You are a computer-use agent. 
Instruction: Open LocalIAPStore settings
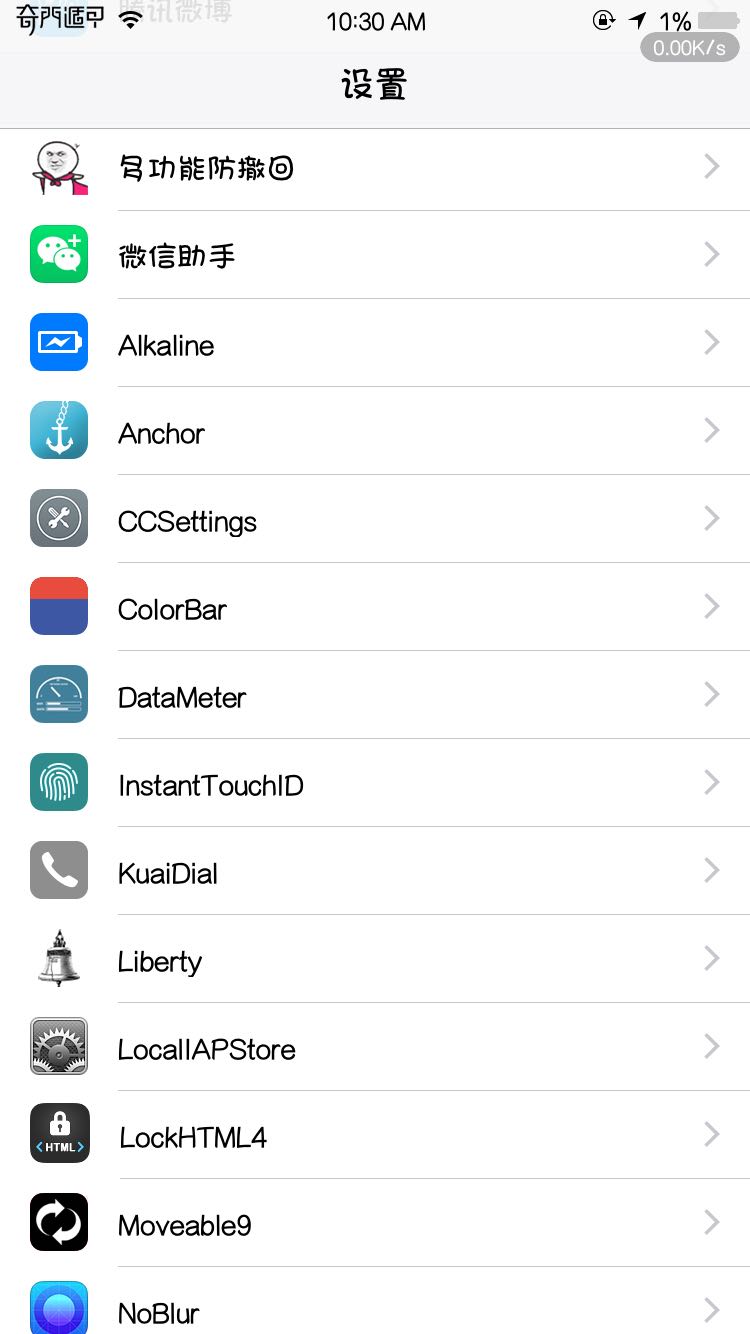pyautogui.click(x=375, y=1047)
